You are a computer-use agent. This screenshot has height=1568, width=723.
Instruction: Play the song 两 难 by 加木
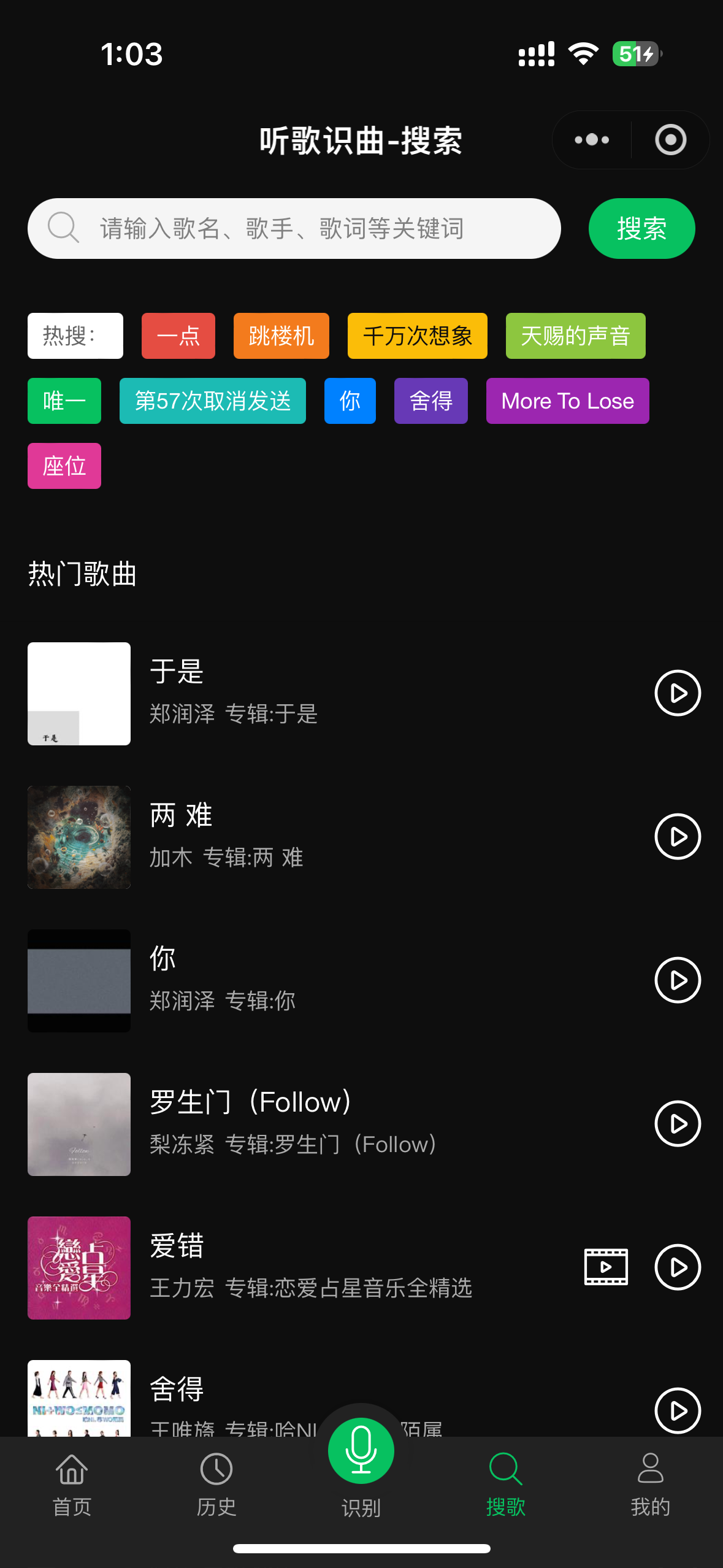click(x=678, y=837)
